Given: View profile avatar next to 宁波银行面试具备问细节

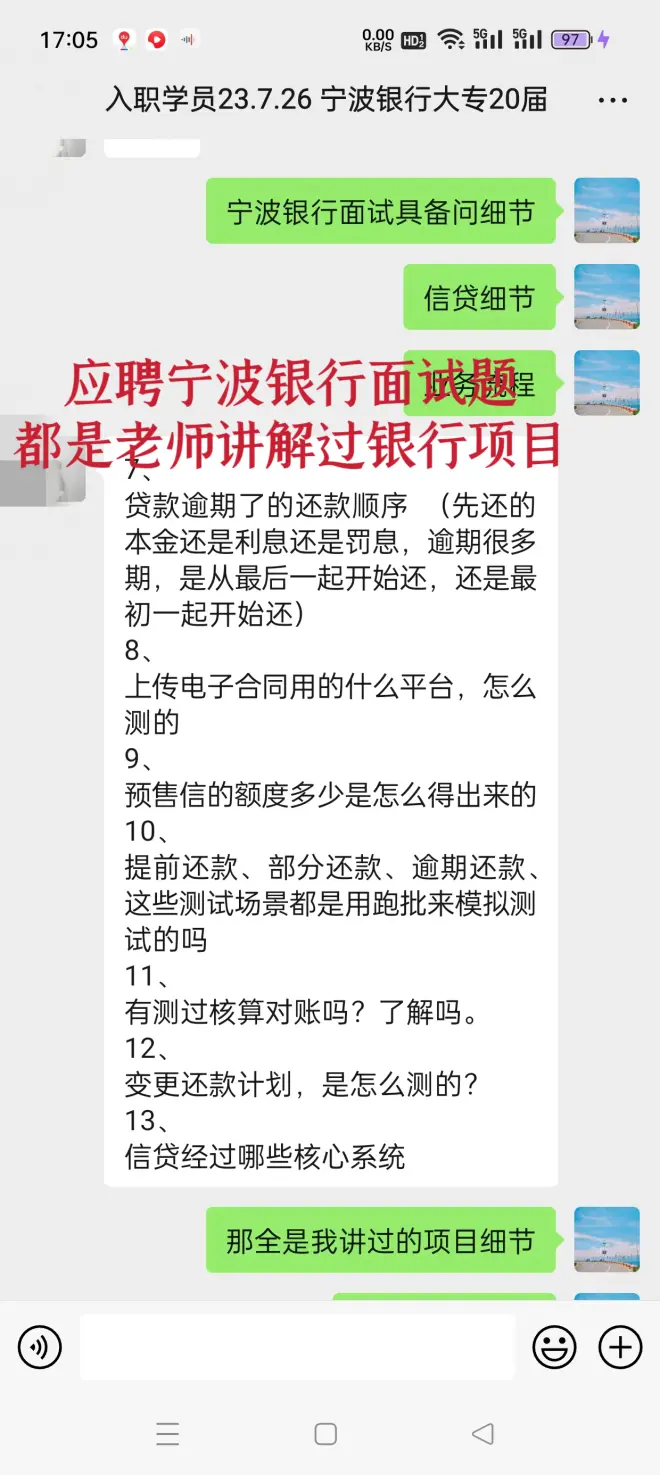Looking at the screenshot, I should click(x=606, y=211).
